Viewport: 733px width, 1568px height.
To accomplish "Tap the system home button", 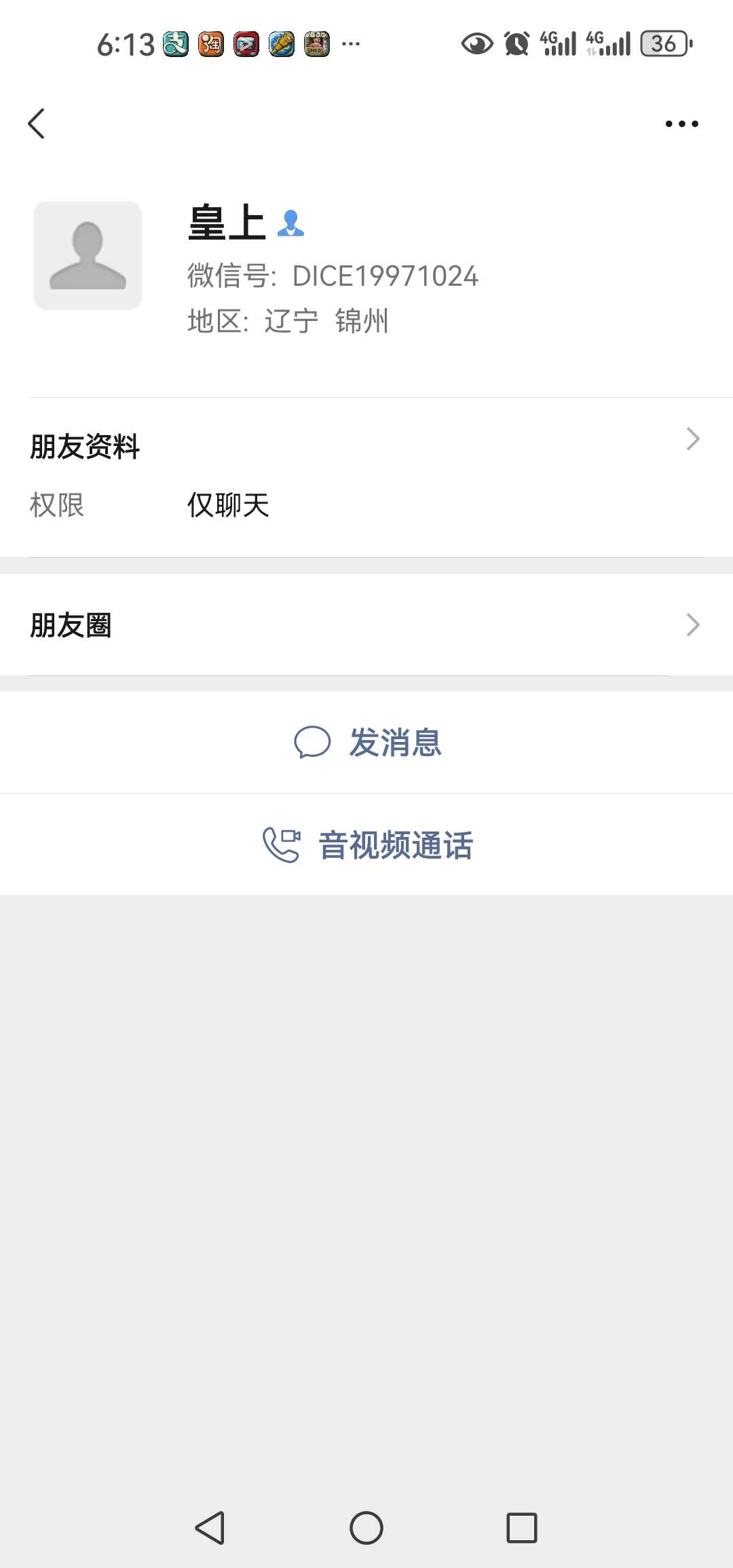I will tap(366, 1529).
